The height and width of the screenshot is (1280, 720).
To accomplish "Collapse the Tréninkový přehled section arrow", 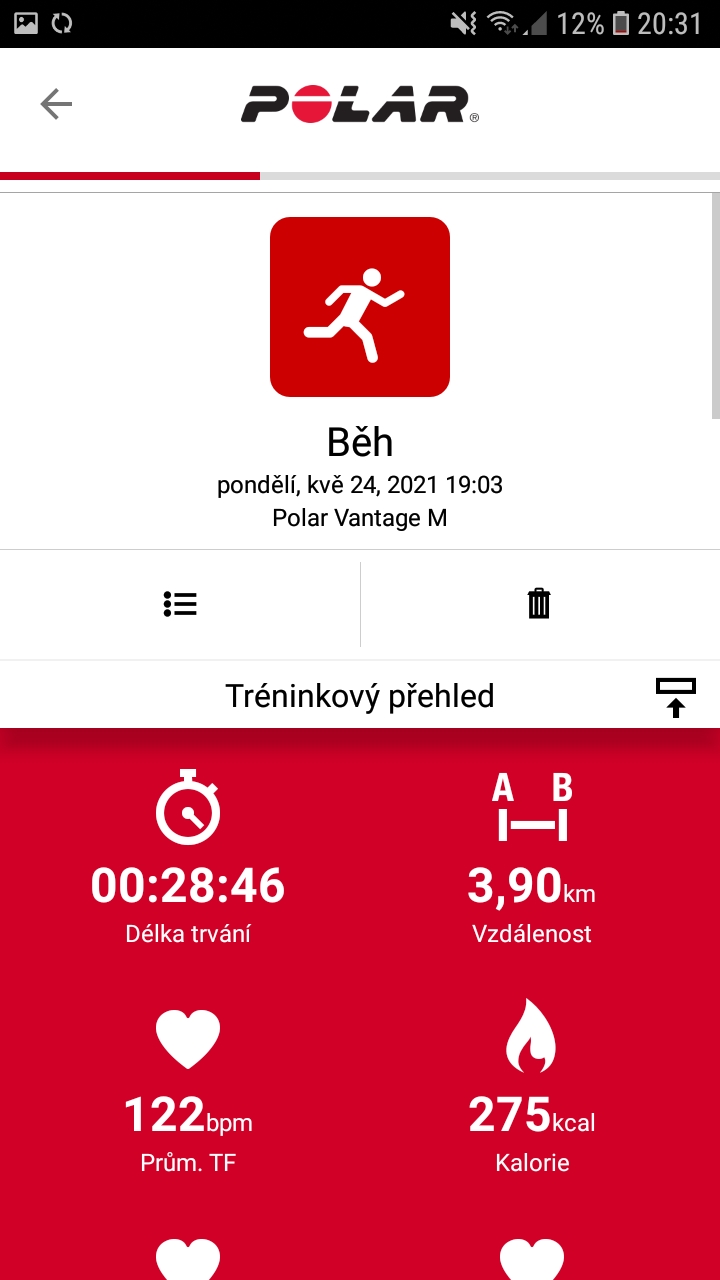I will tap(676, 697).
